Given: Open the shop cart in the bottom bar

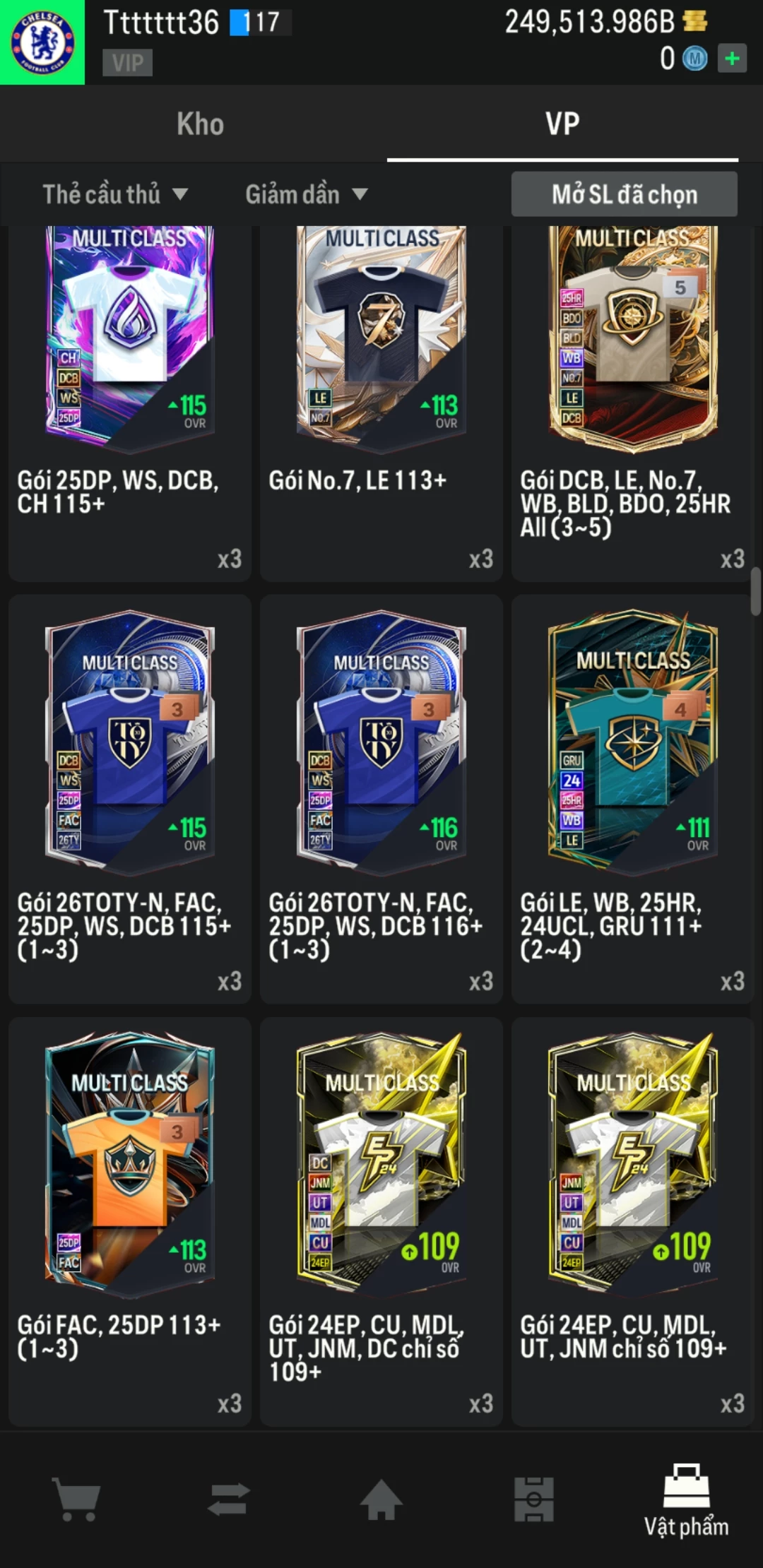Looking at the screenshot, I should pyautogui.click(x=76, y=1499).
